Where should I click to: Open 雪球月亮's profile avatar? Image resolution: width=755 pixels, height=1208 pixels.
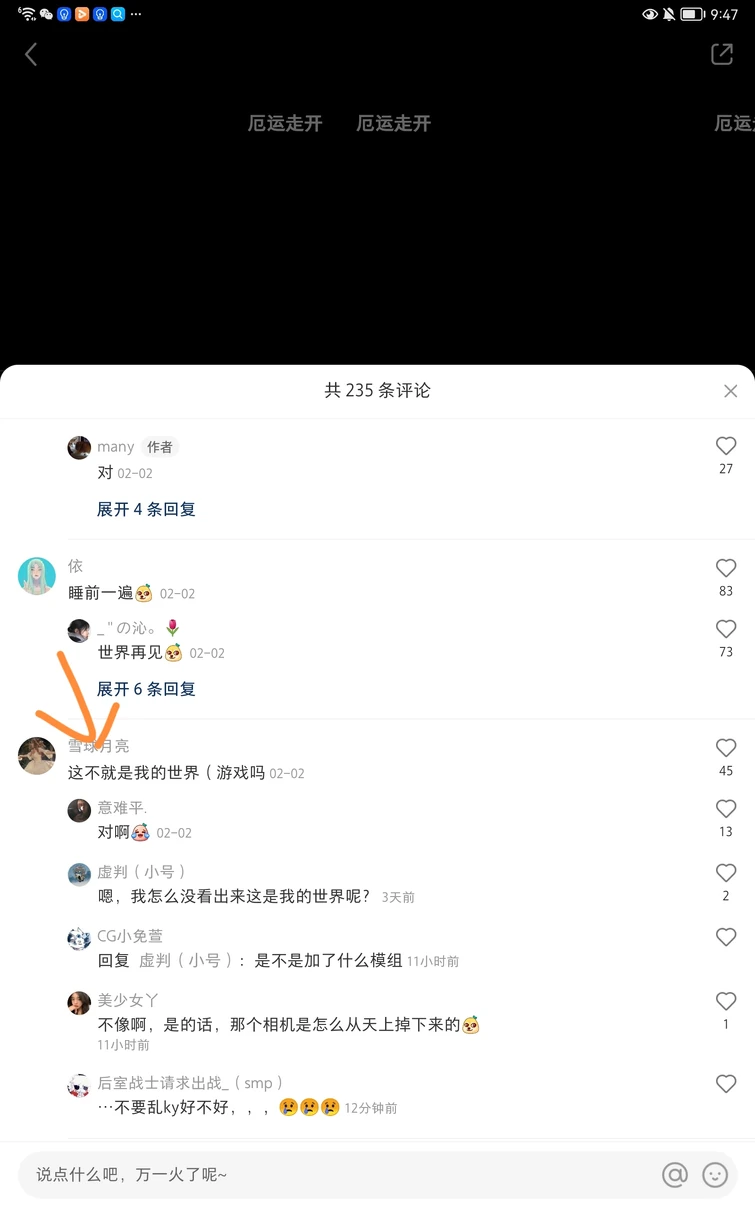pyautogui.click(x=37, y=756)
